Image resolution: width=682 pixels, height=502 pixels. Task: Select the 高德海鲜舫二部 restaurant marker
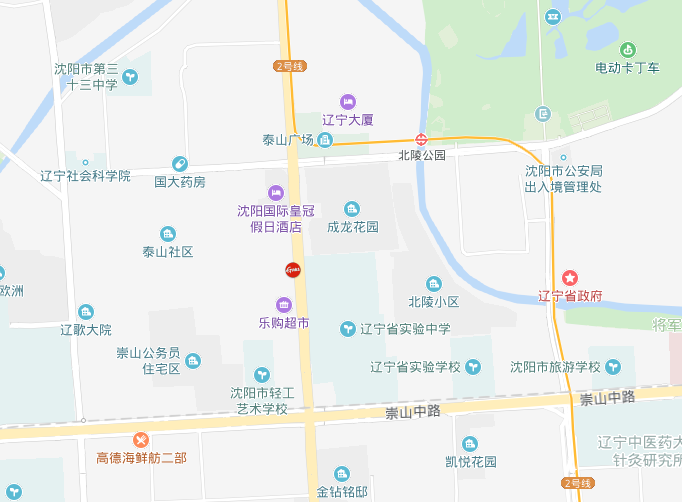(141, 440)
